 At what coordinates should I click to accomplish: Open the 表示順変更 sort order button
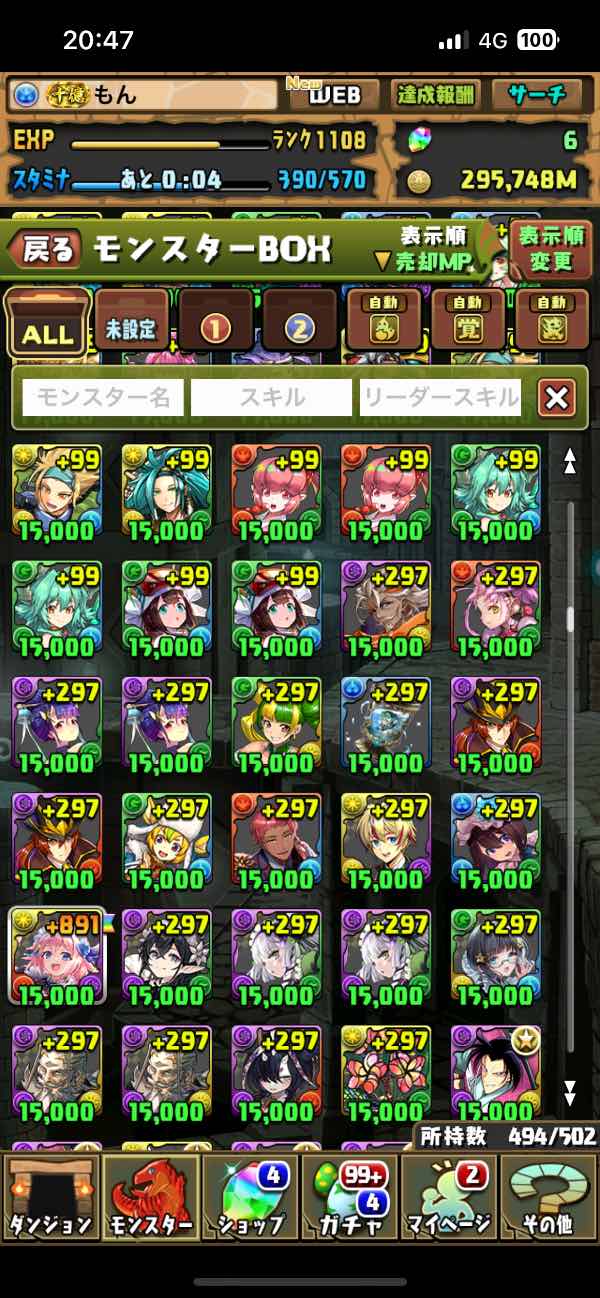551,250
